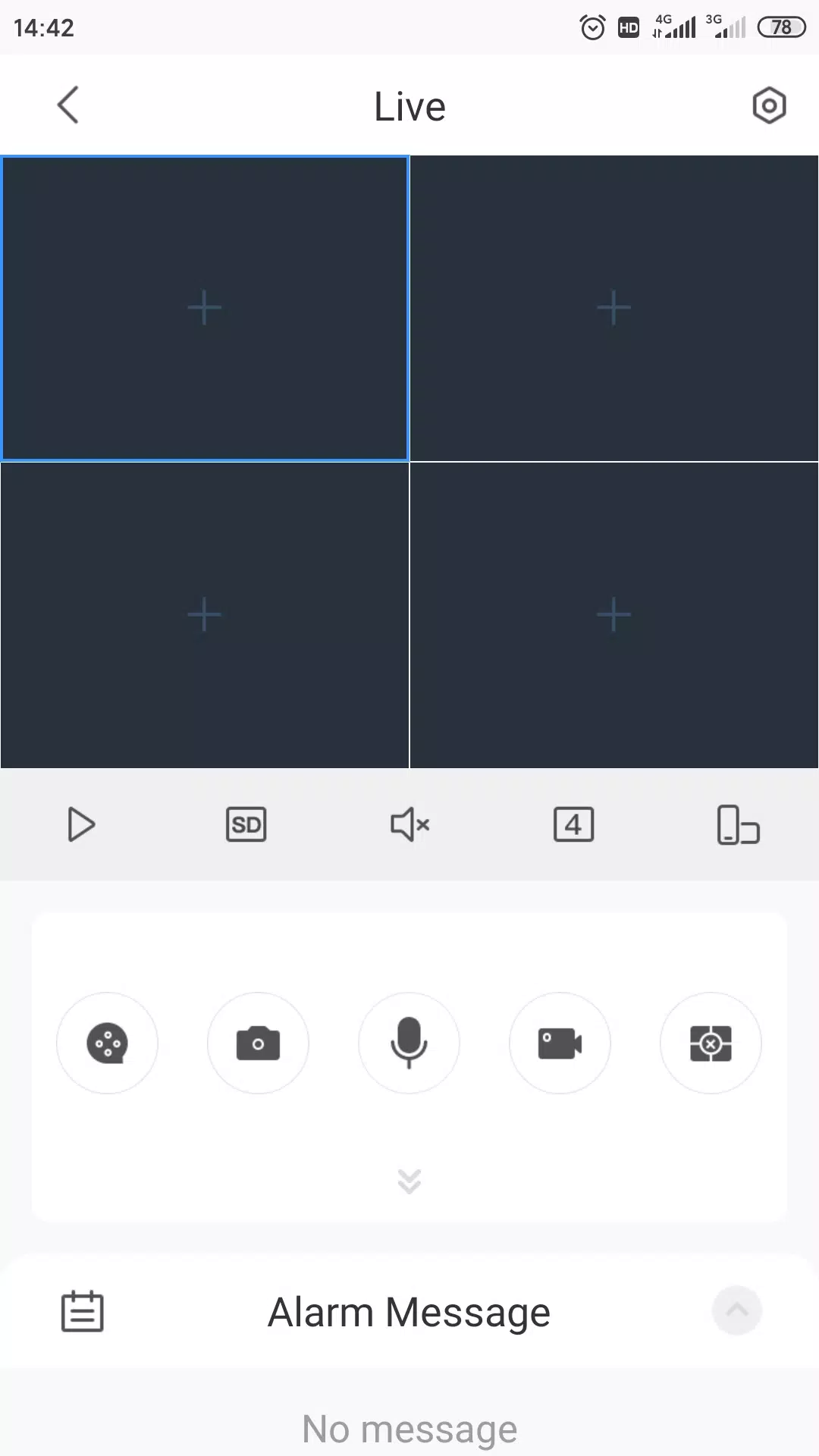Click the alarm message calendar icon
Screen dimensions: 819x1456
83,1311
